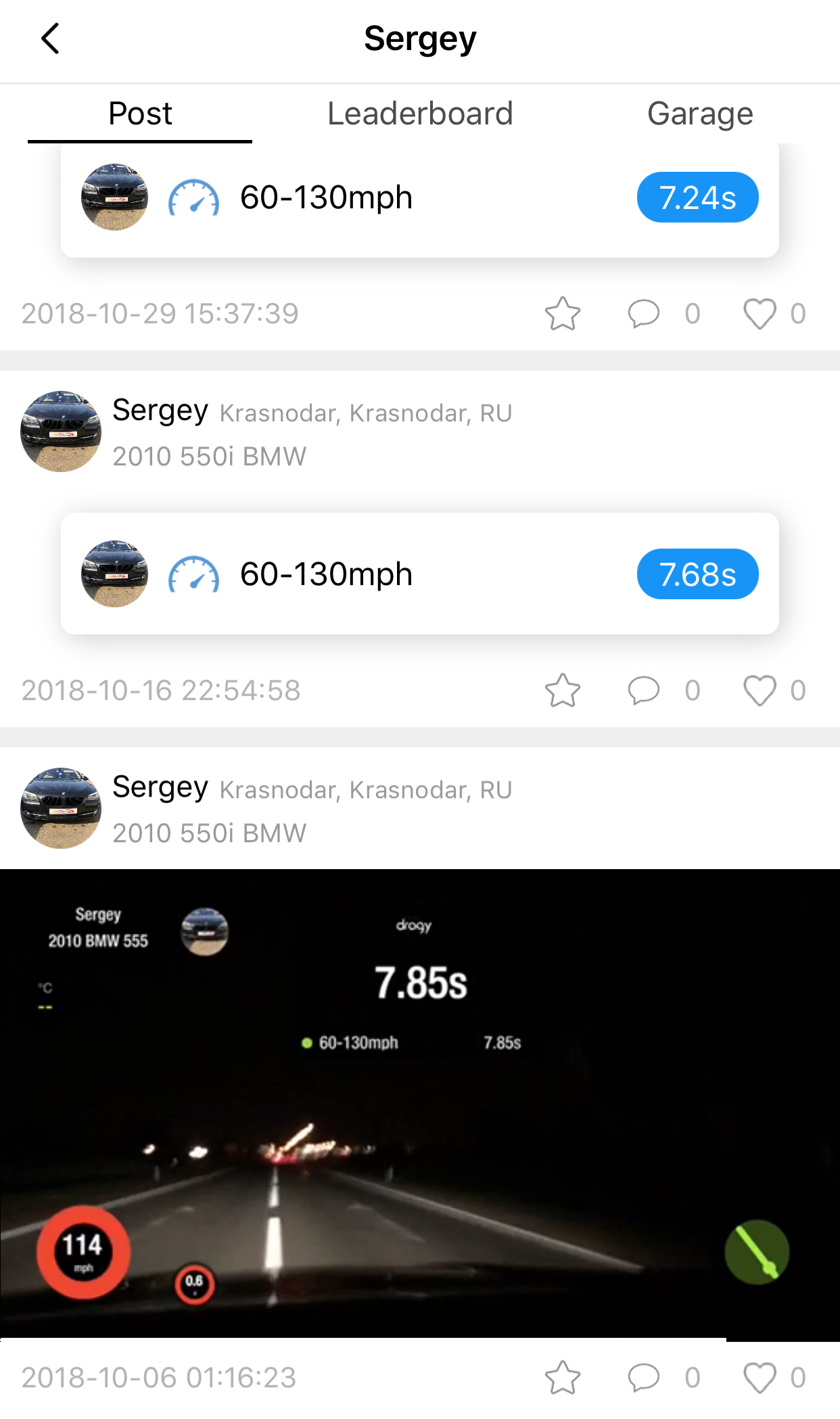Screen dimensions: 840x1419
Task: Open comments on the 2018-10-16 22:54:58 post
Action: pyautogui.click(x=643, y=691)
